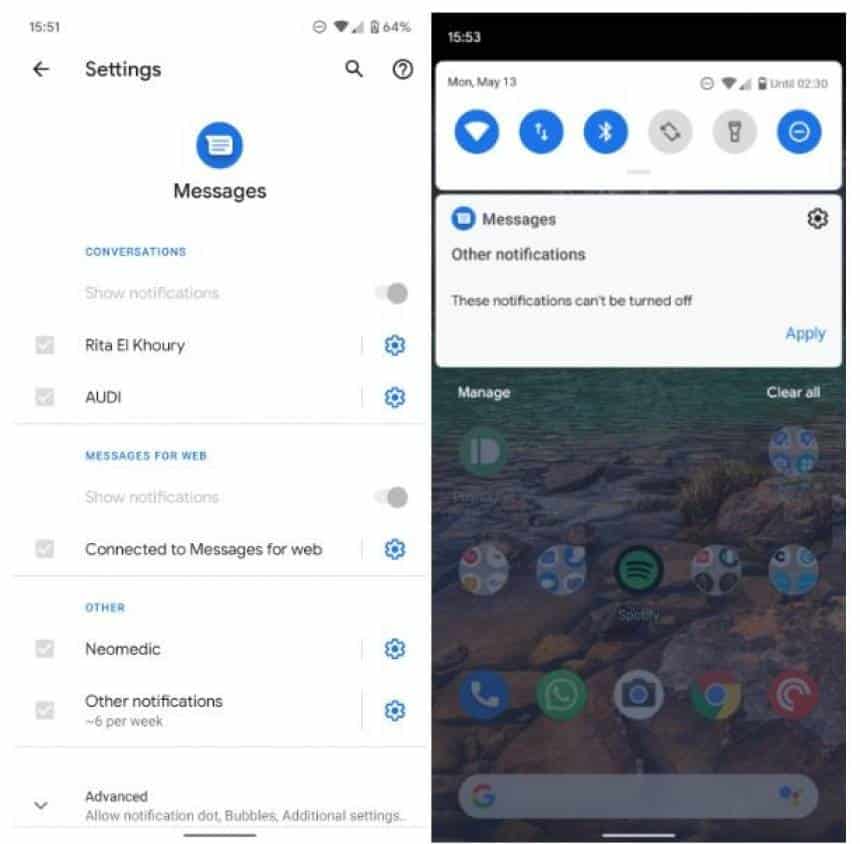This screenshot has height=844, width=860.
Task: Toggle auto-rotate quick setting
Action: pyautogui.click(x=670, y=132)
